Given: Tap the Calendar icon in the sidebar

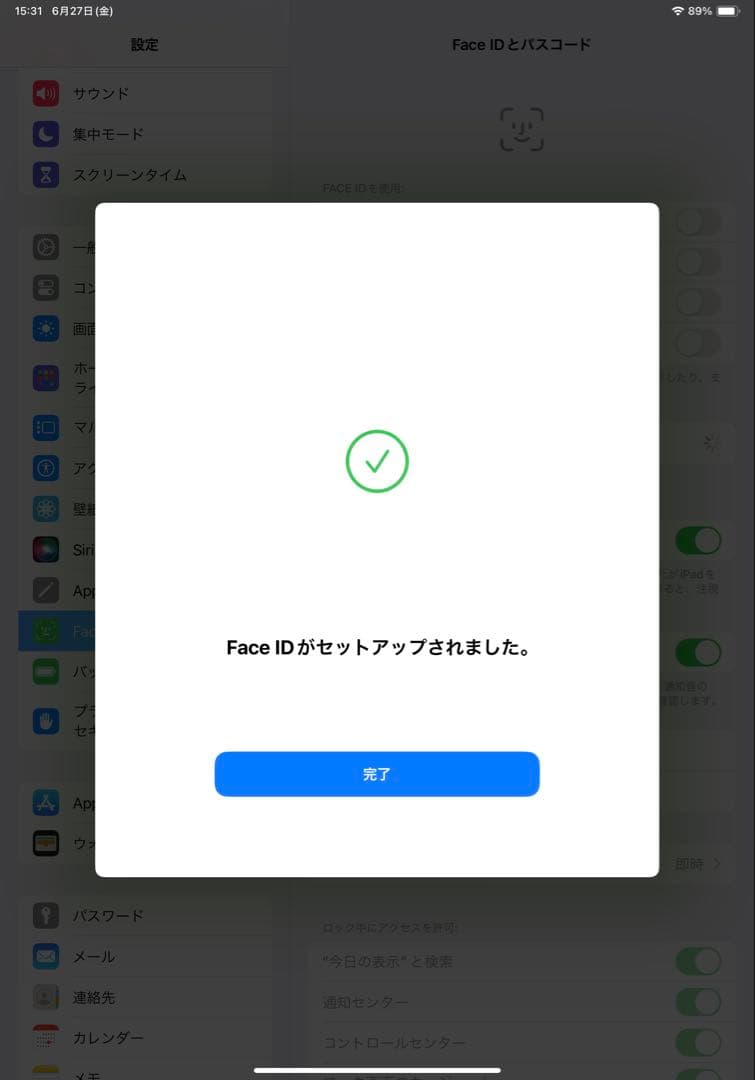Looking at the screenshot, I should pos(44,1038).
